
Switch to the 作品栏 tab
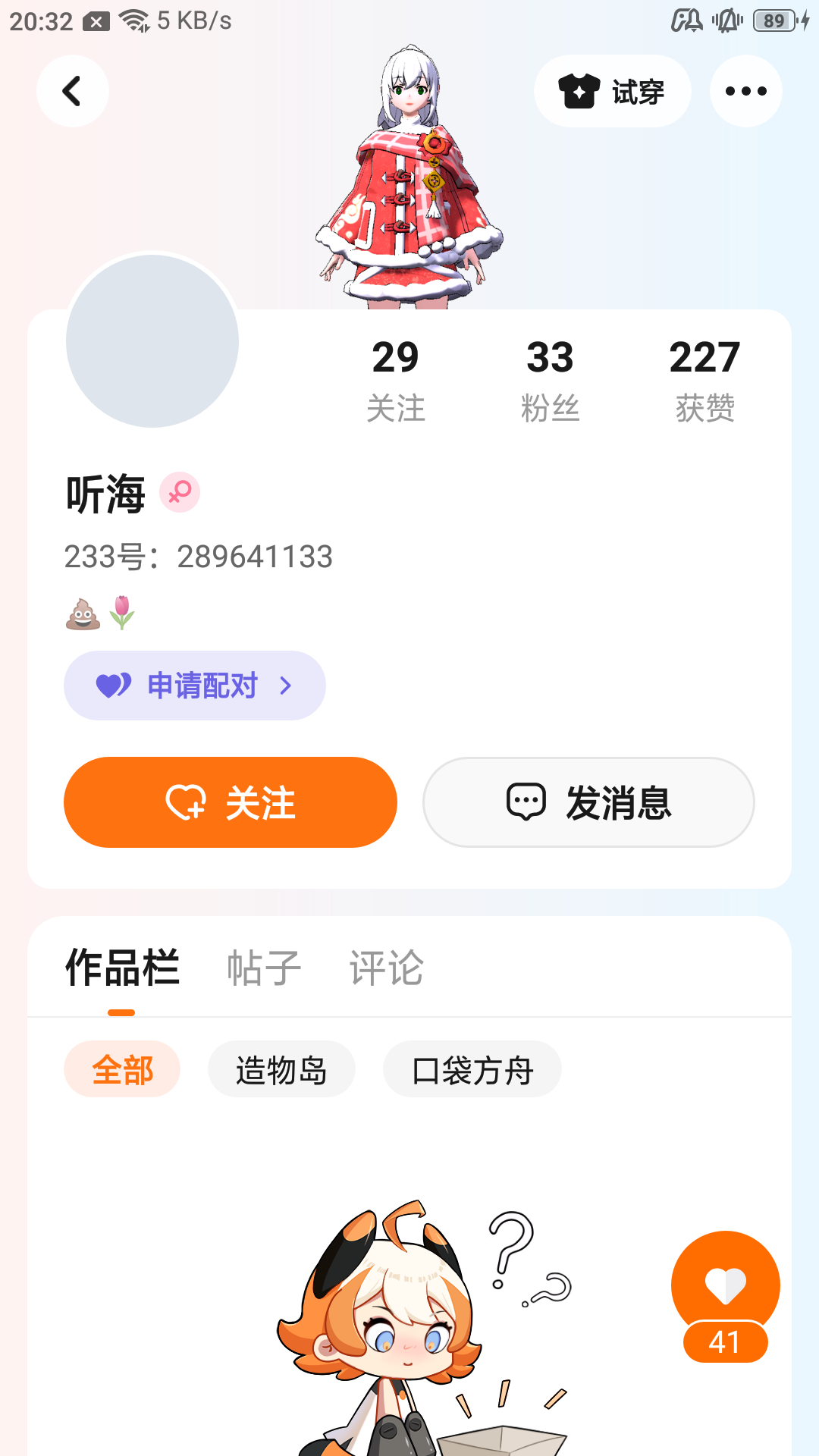pos(122,968)
